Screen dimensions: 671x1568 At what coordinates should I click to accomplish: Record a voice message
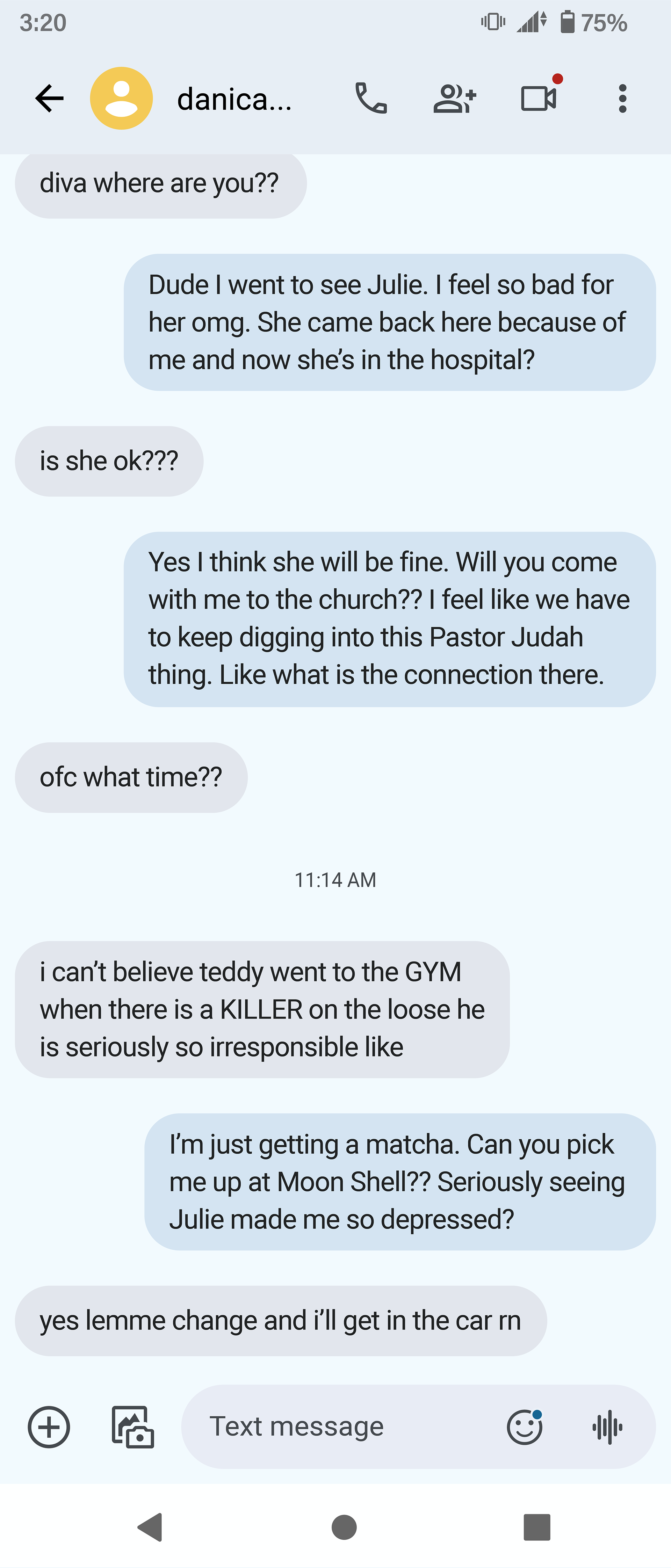607,1426
